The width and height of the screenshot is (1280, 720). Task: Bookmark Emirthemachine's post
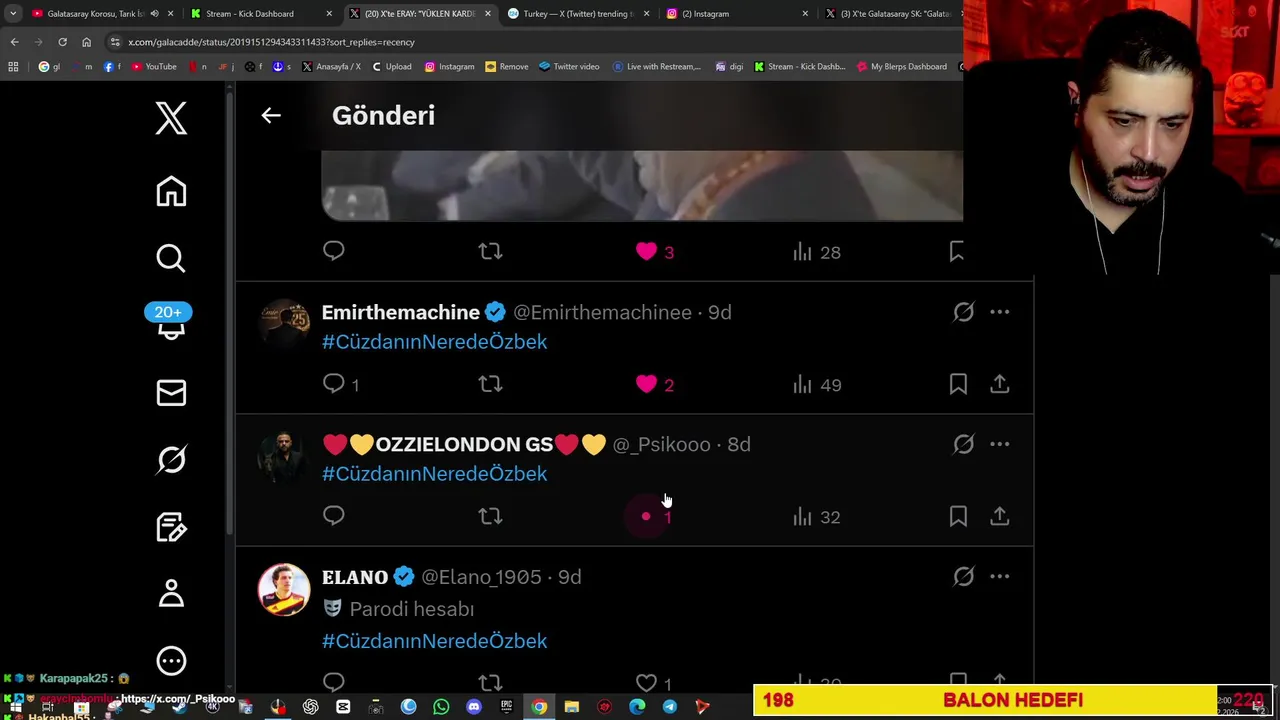point(958,384)
